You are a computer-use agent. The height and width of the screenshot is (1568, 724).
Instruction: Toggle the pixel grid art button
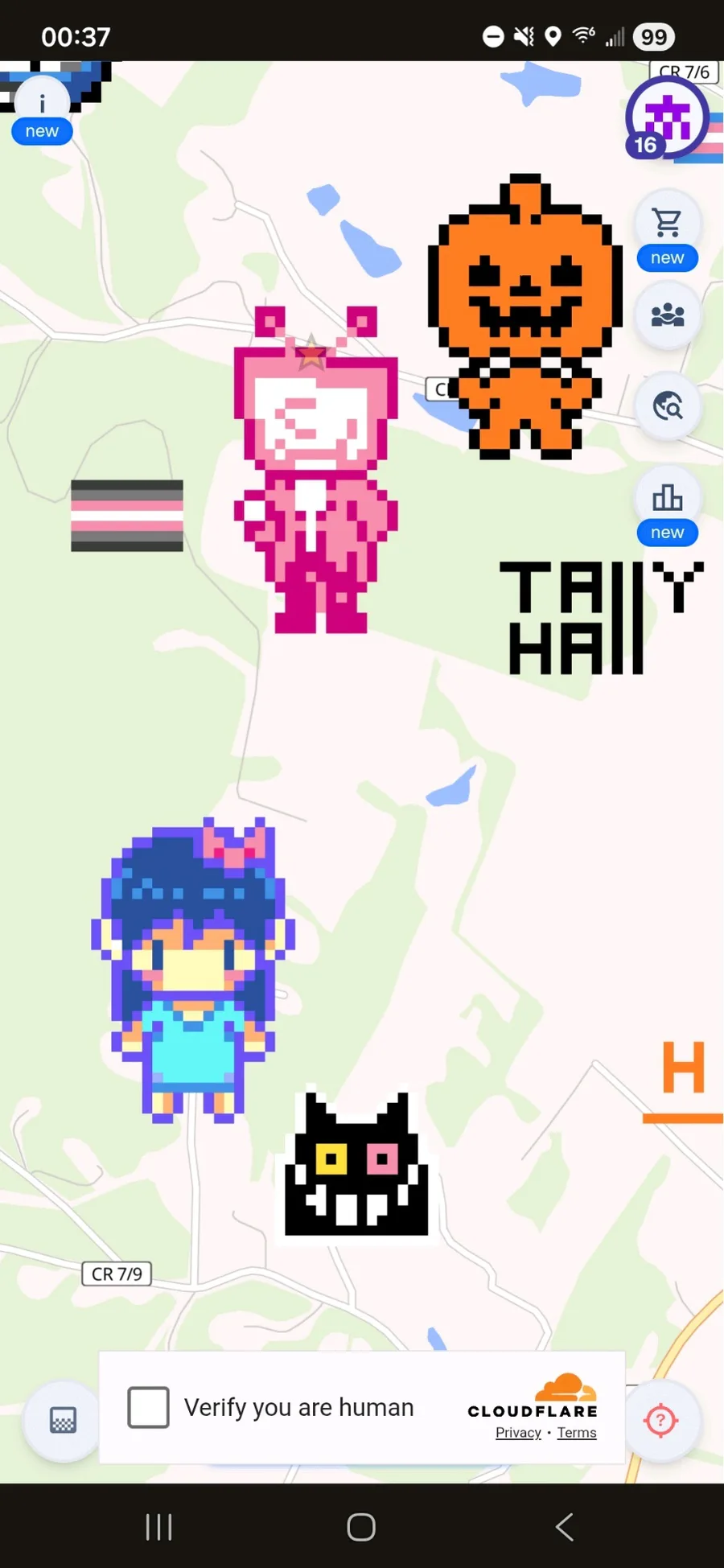click(63, 1420)
